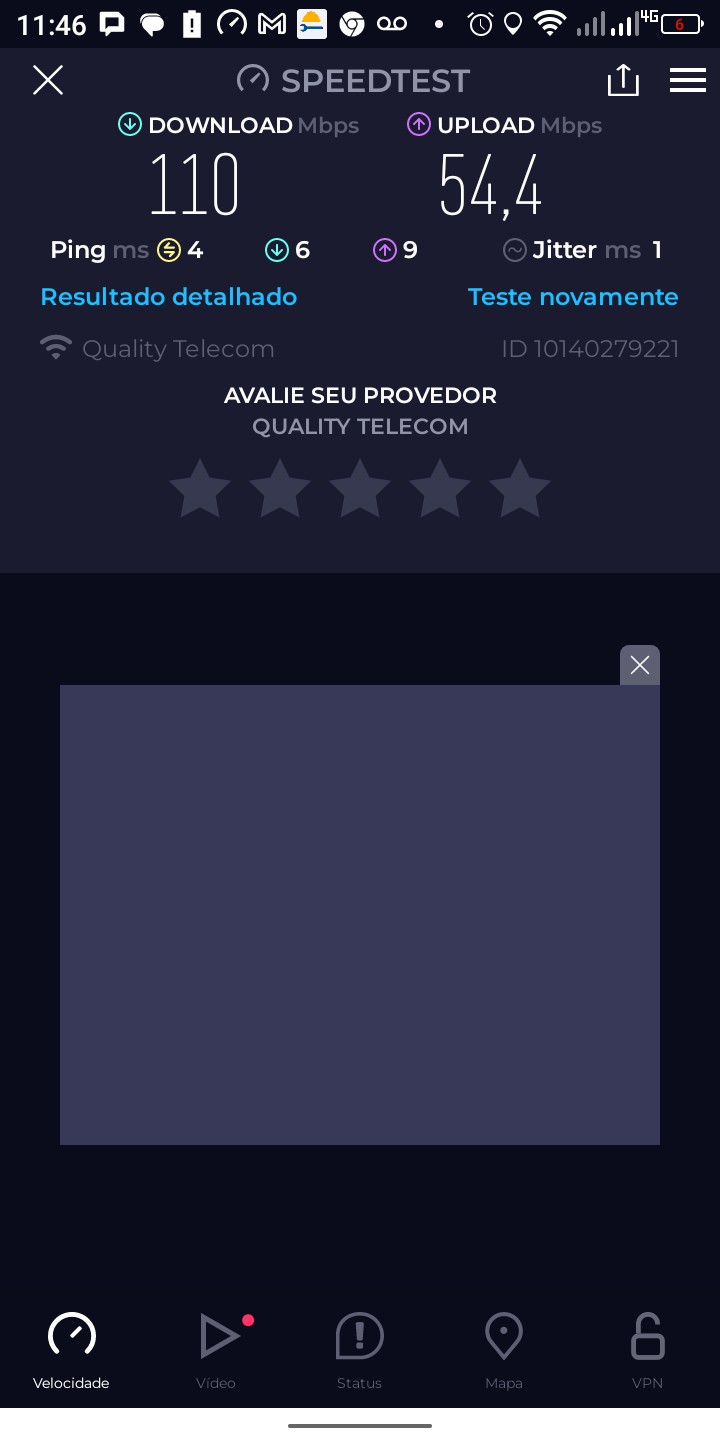Open the hamburger menu
The width and height of the screenshot is (720, 1440).
688,80
